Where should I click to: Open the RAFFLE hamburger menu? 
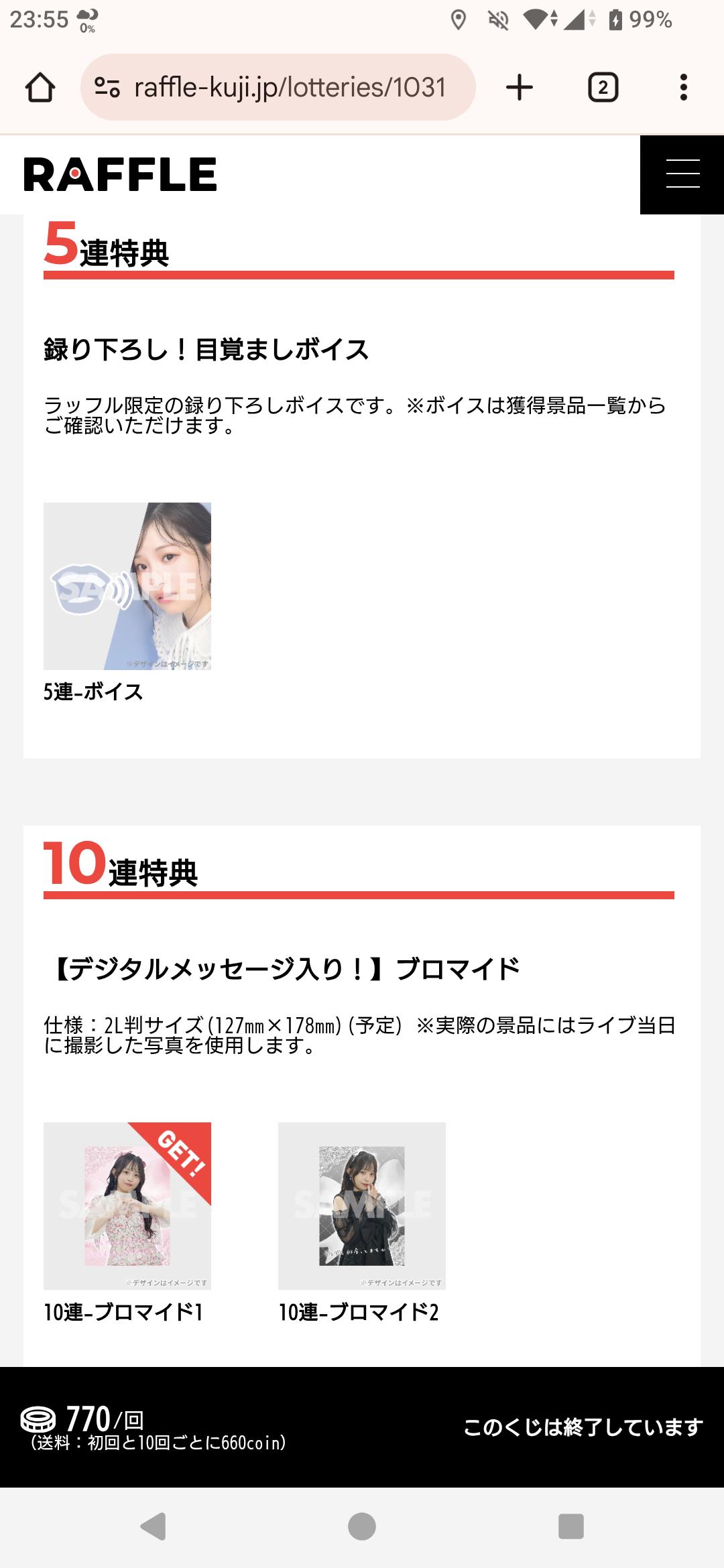point(682,175)
